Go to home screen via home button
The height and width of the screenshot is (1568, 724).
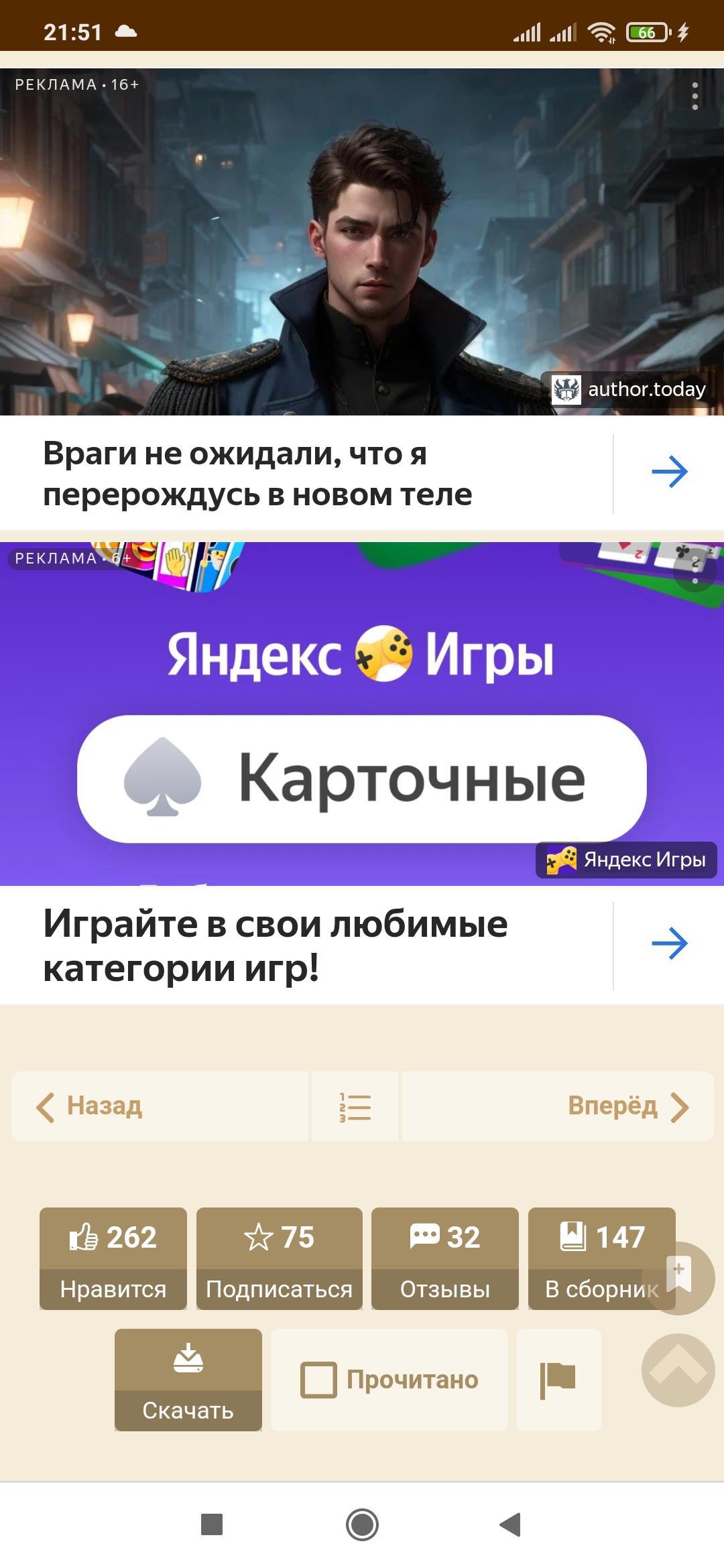[362, 1524]
